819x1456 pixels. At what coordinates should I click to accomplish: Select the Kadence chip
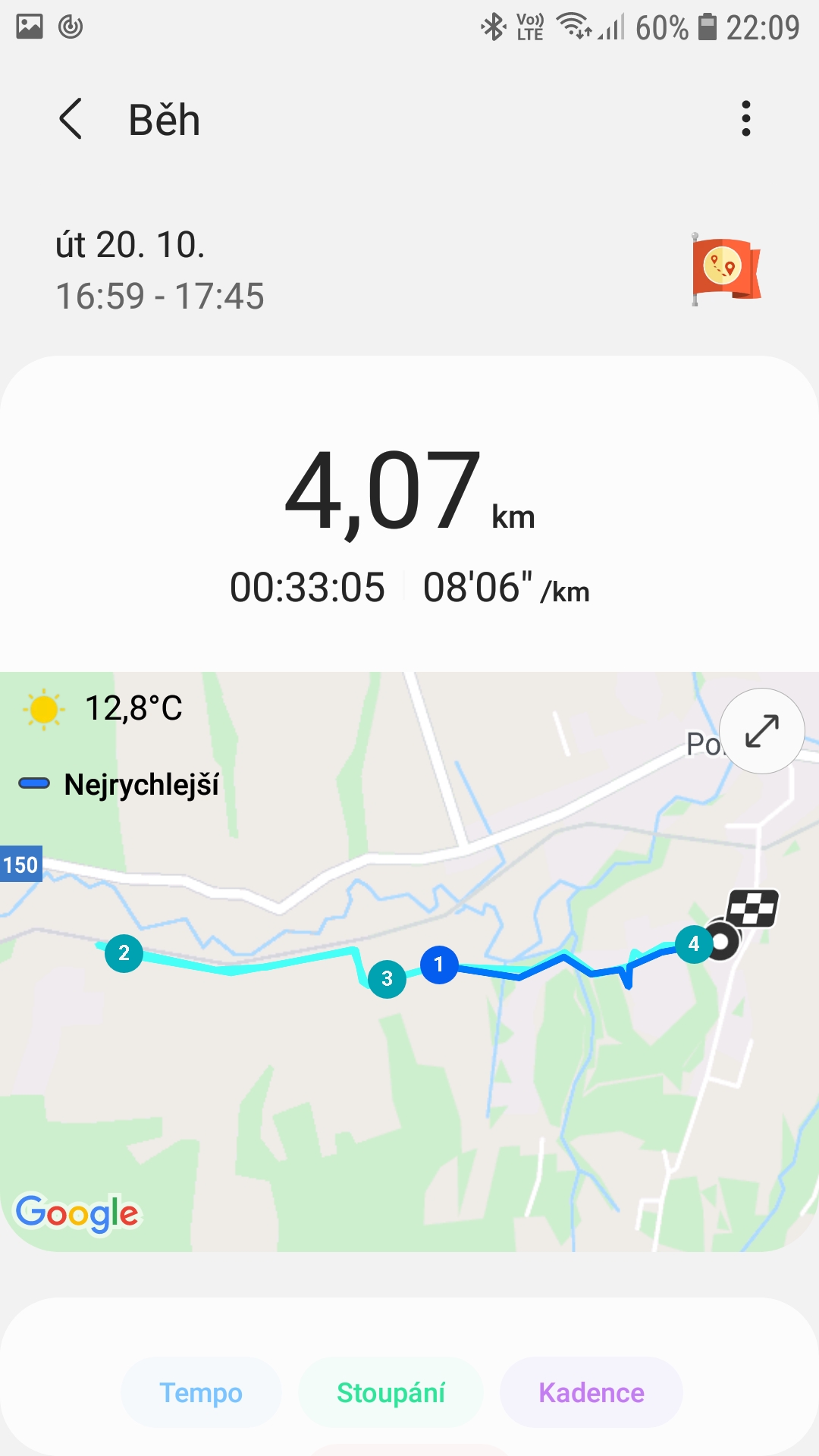(591, 1393)
